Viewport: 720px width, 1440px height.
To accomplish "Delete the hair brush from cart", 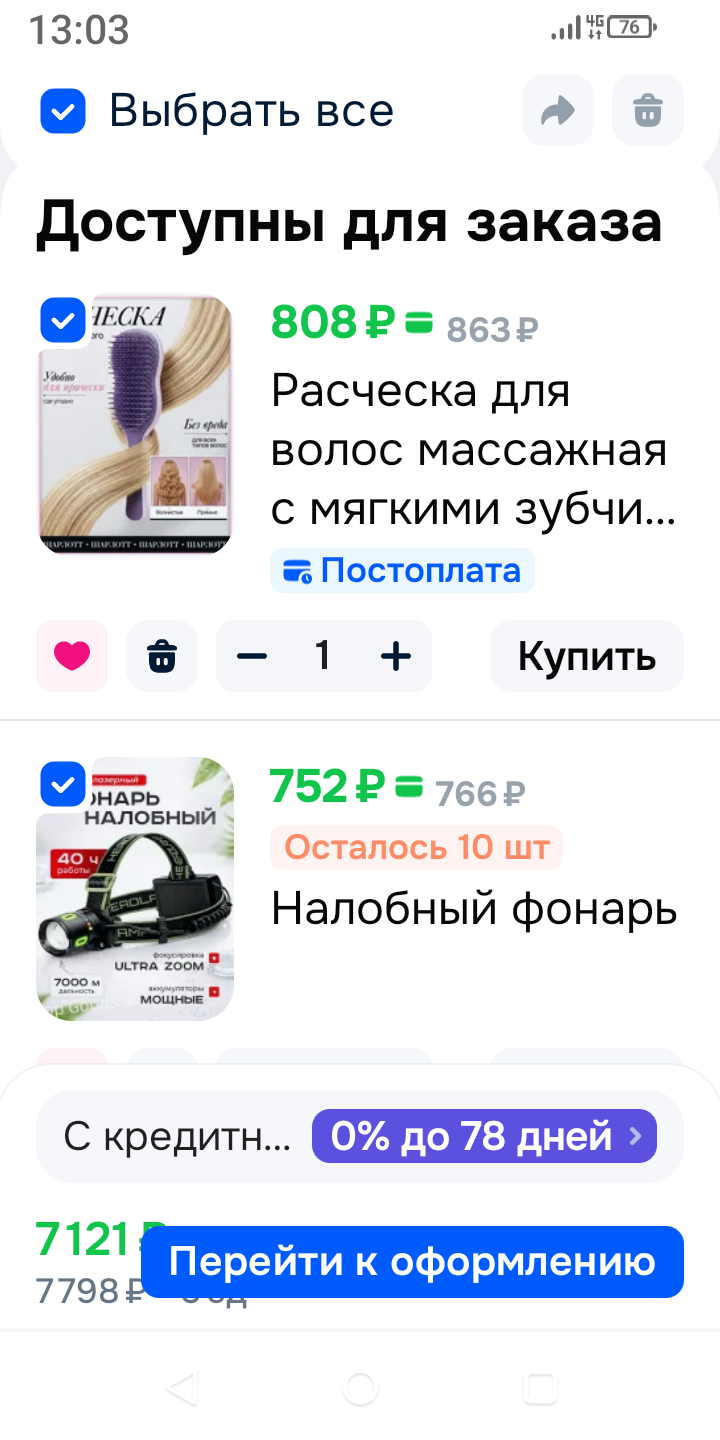I will pyautogui.click(x=162, y=656).
